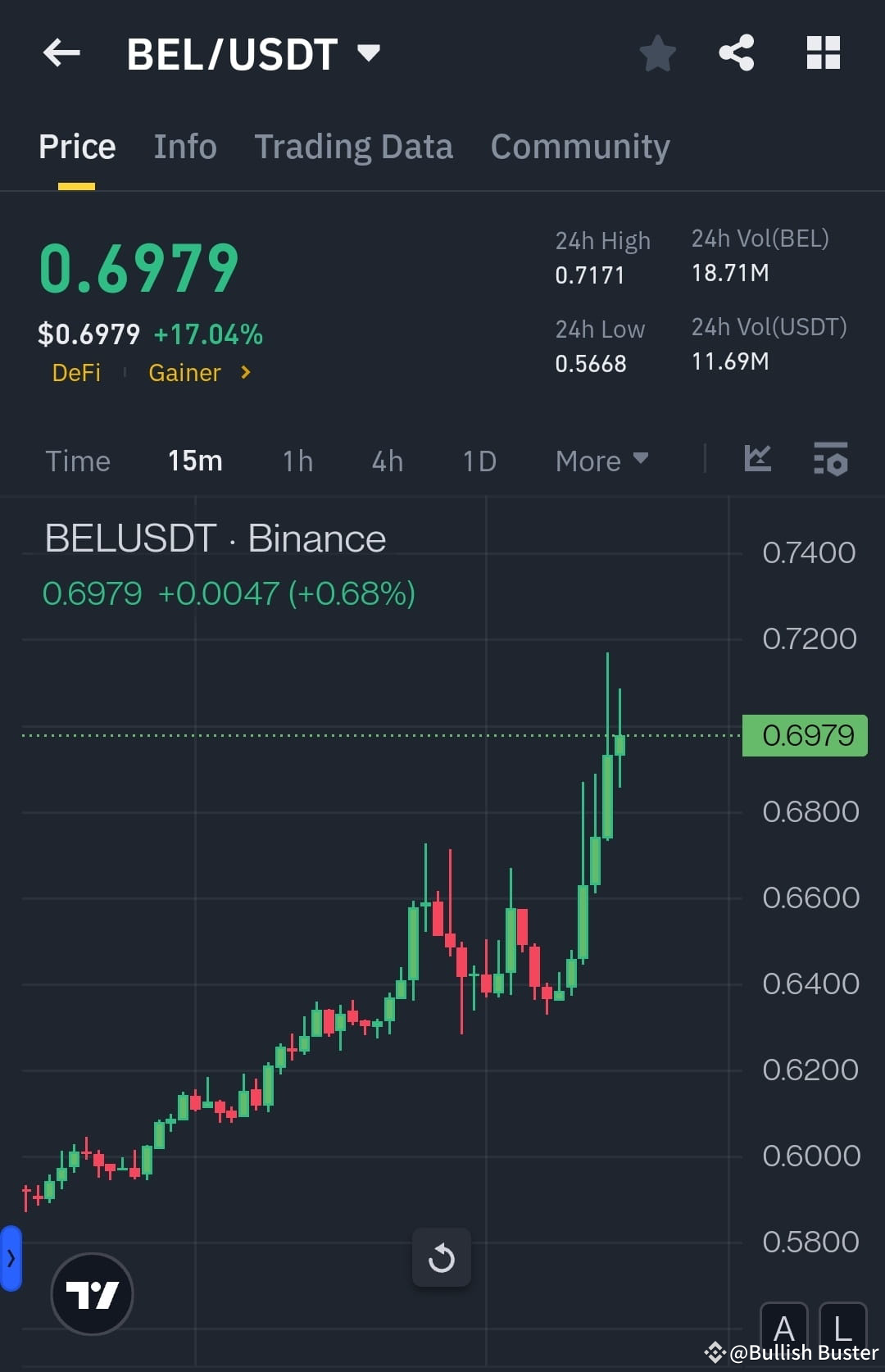Open the chart style icon near timeframes
The height and width of the screenshot is (1372, 885).
[x=757, y=461]
